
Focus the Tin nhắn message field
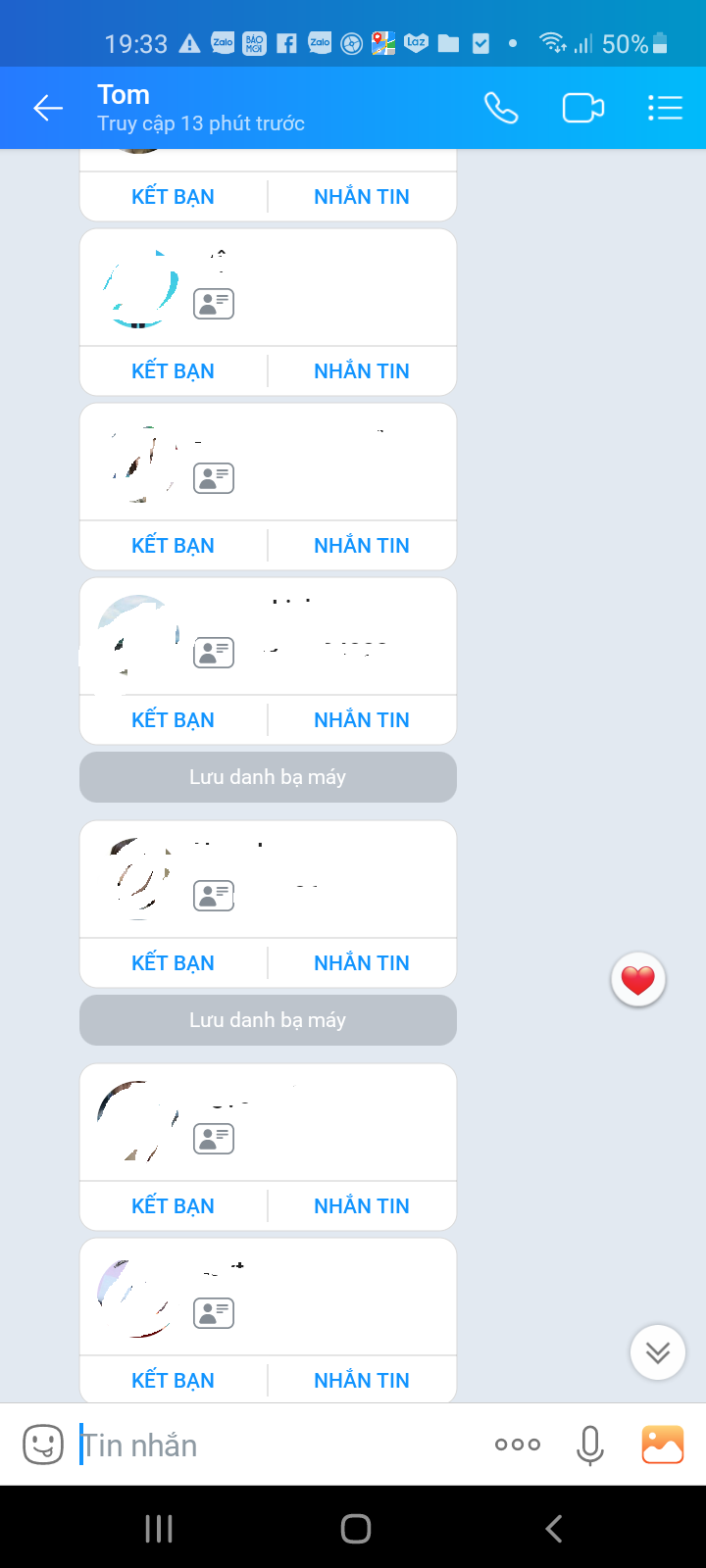coord(275,1445)
